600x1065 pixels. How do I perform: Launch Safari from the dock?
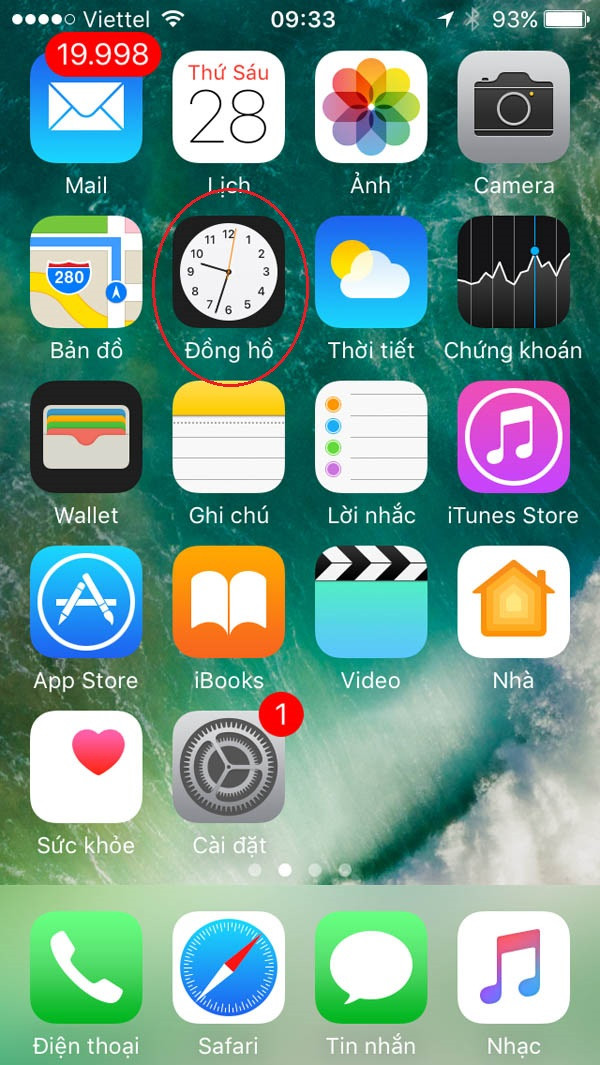[229, 967]
